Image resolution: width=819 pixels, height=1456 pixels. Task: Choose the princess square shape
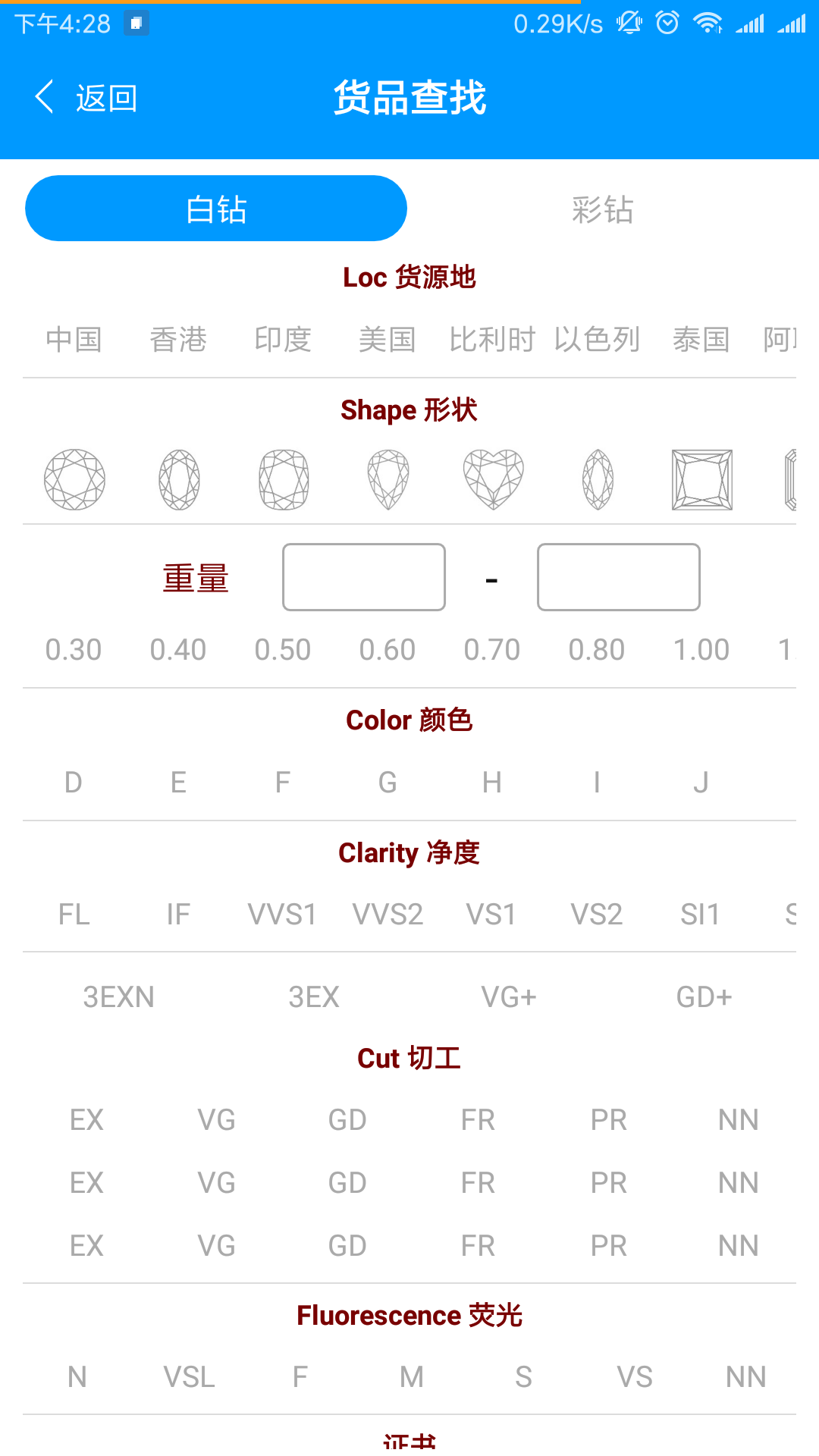702,479
